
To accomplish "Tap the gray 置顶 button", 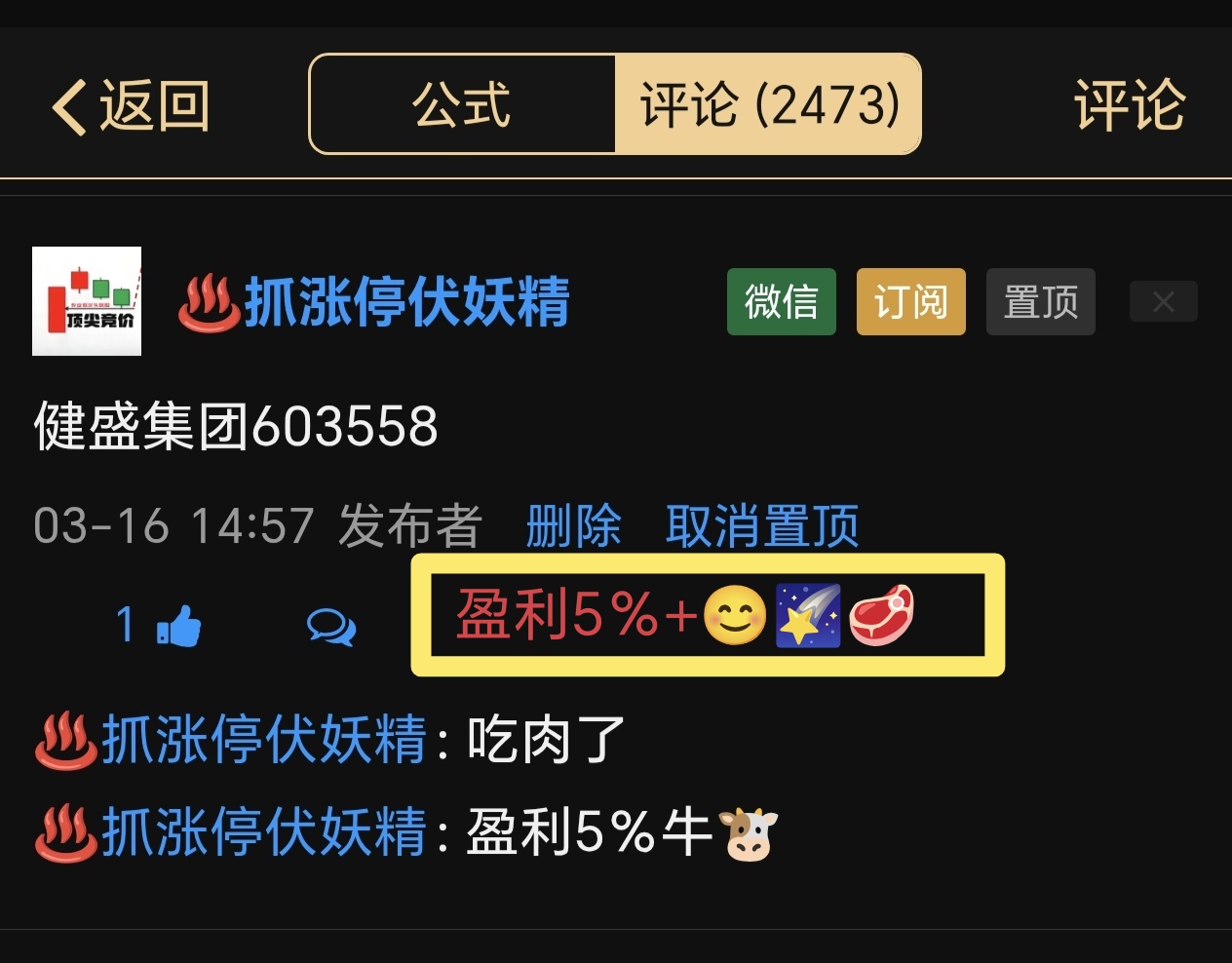I will 1040,302.
